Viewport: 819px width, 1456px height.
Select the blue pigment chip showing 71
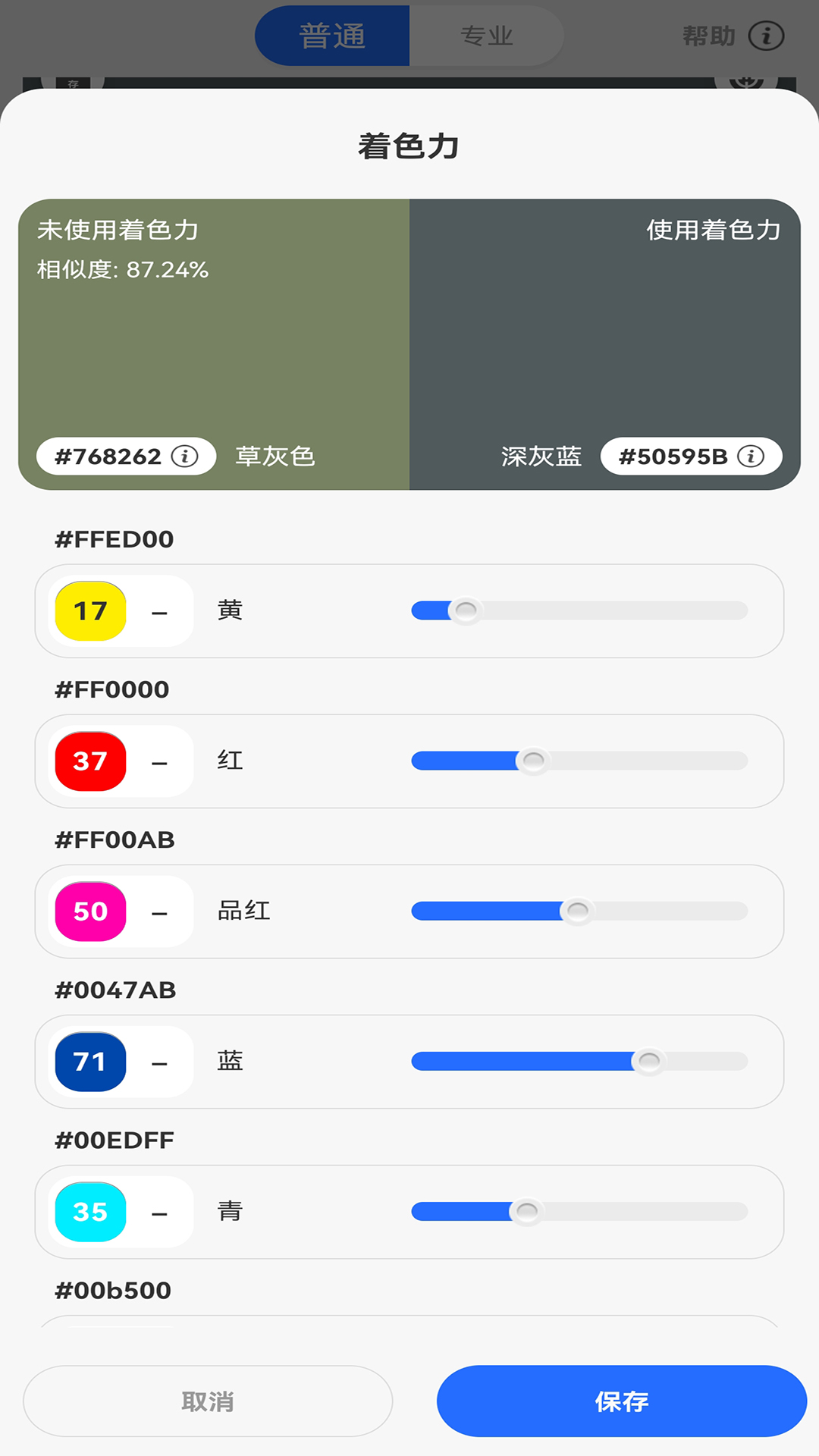pyautogui.click(x=89, y=1062)
